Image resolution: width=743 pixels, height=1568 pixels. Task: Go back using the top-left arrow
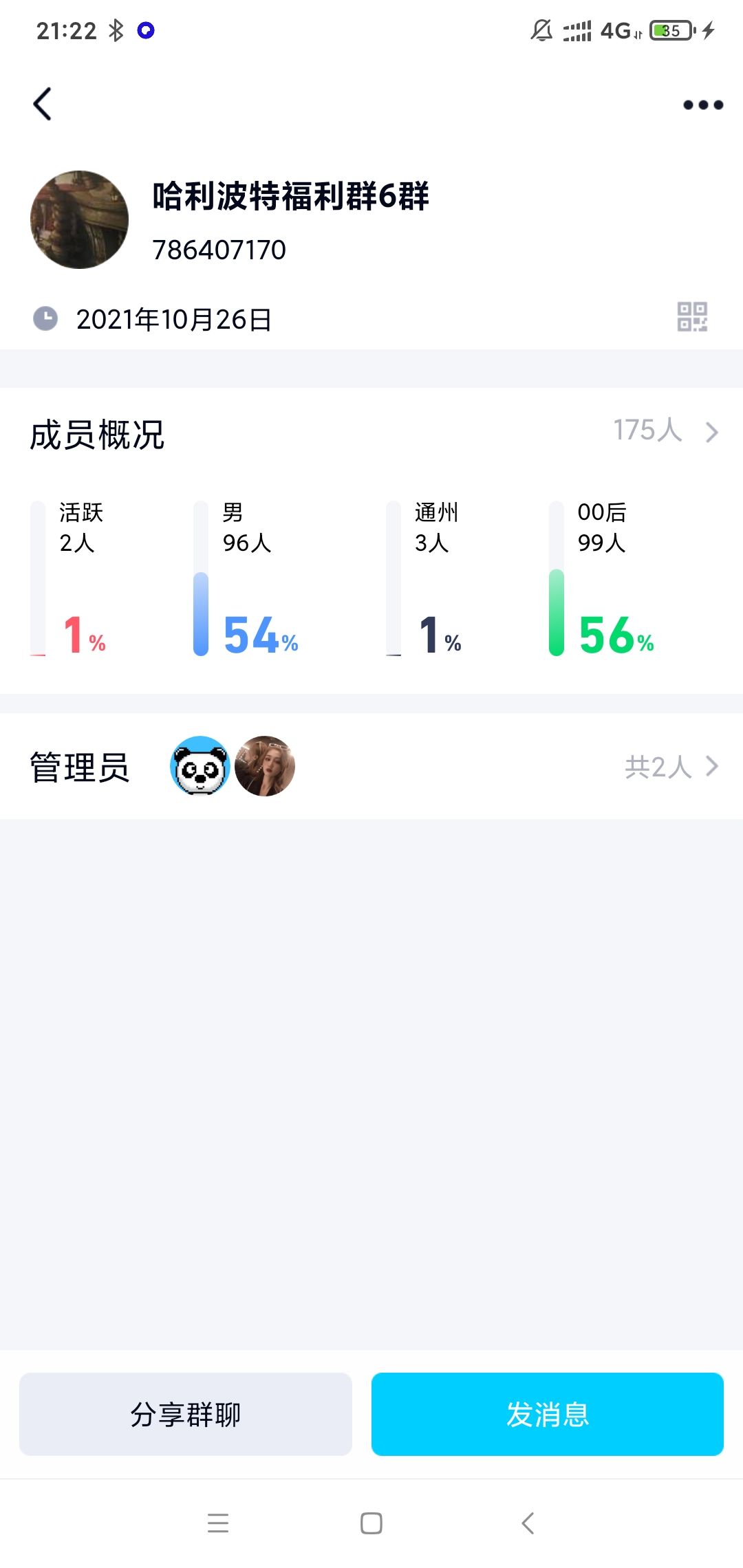point(43,105)
